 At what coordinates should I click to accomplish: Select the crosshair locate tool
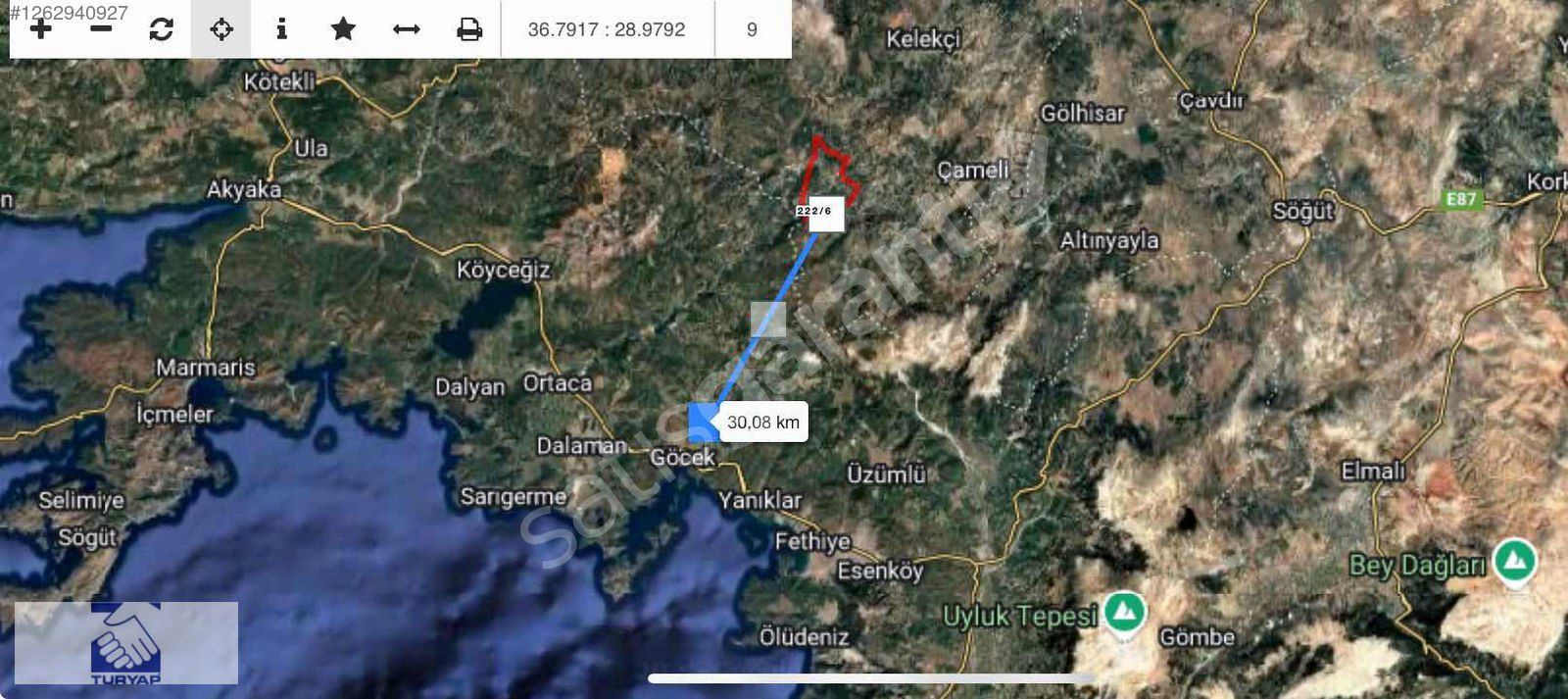[x=221, y=29]
